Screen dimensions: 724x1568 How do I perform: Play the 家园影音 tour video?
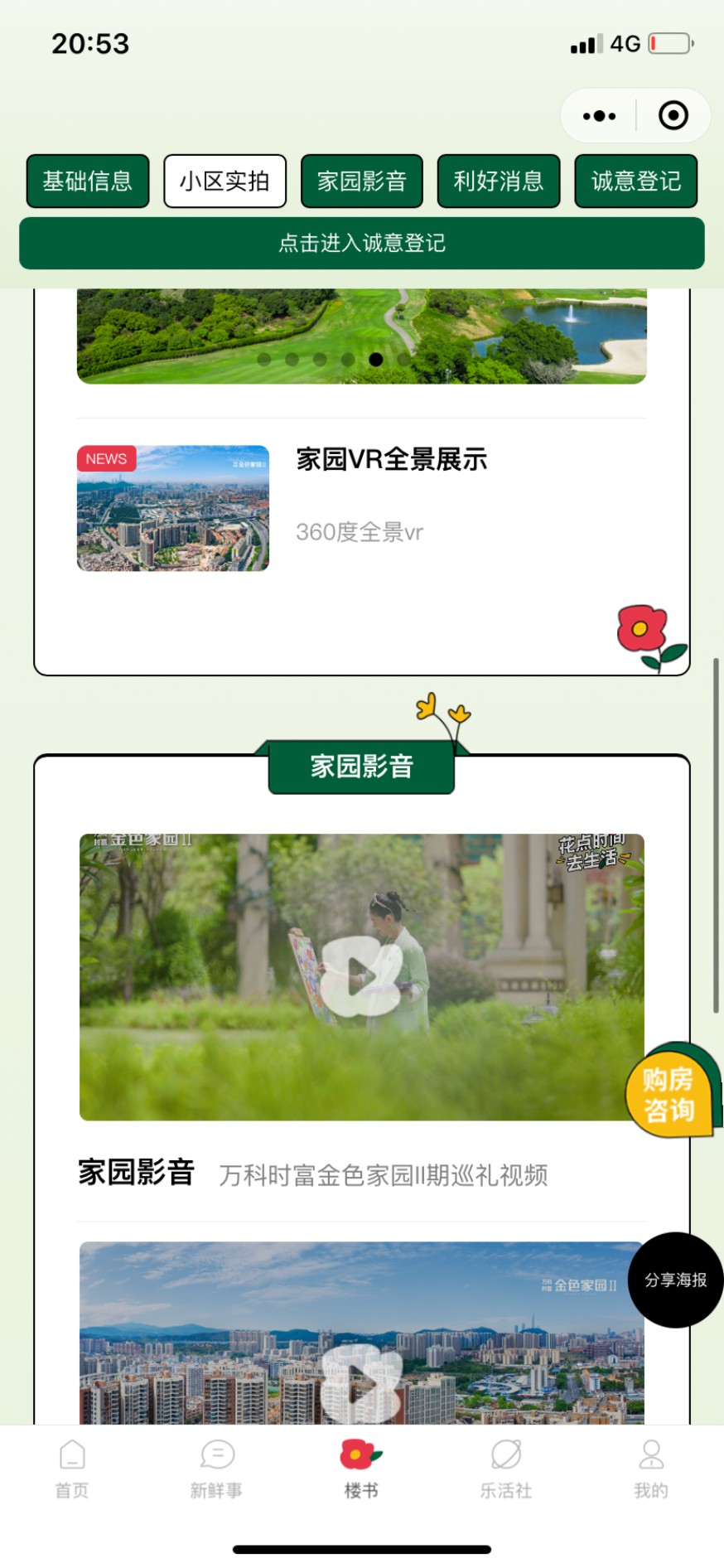pyautogui.click(x=361, y=977)
